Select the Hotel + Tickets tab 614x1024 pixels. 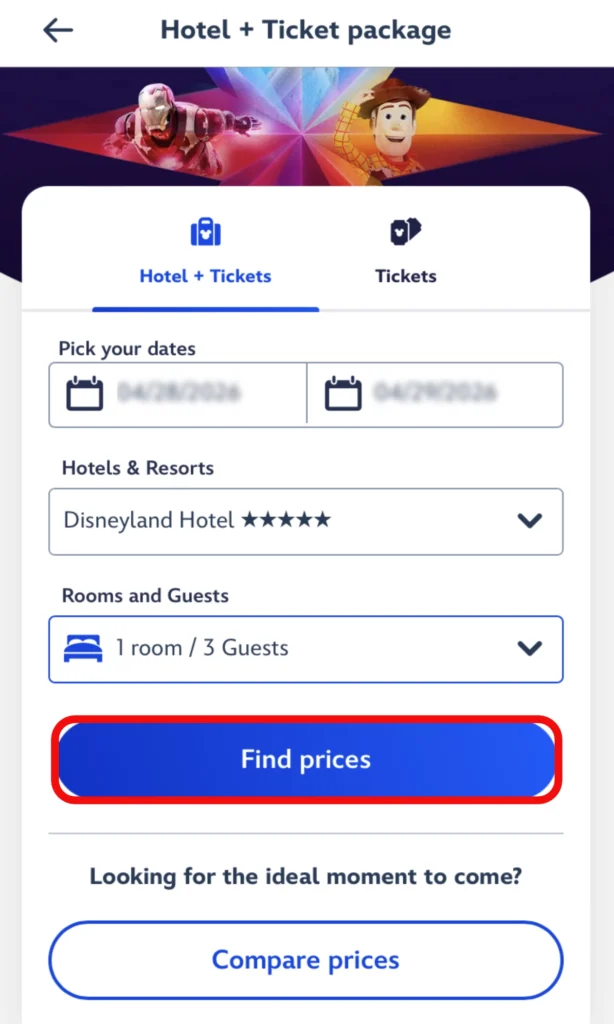click(x=205, y=253)
